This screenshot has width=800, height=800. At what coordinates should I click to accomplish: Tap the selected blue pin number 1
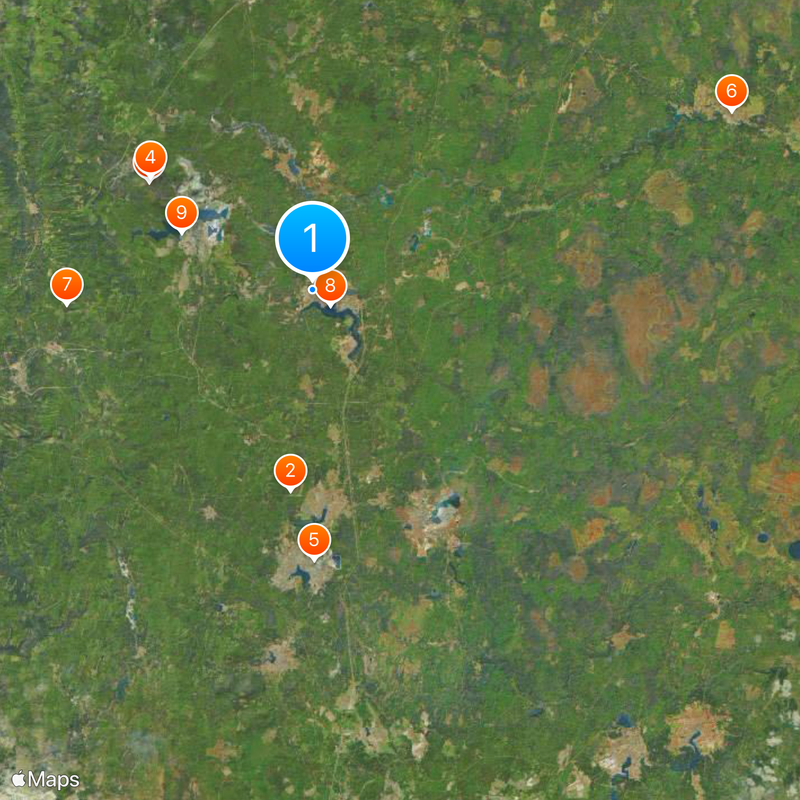[312, 239]
